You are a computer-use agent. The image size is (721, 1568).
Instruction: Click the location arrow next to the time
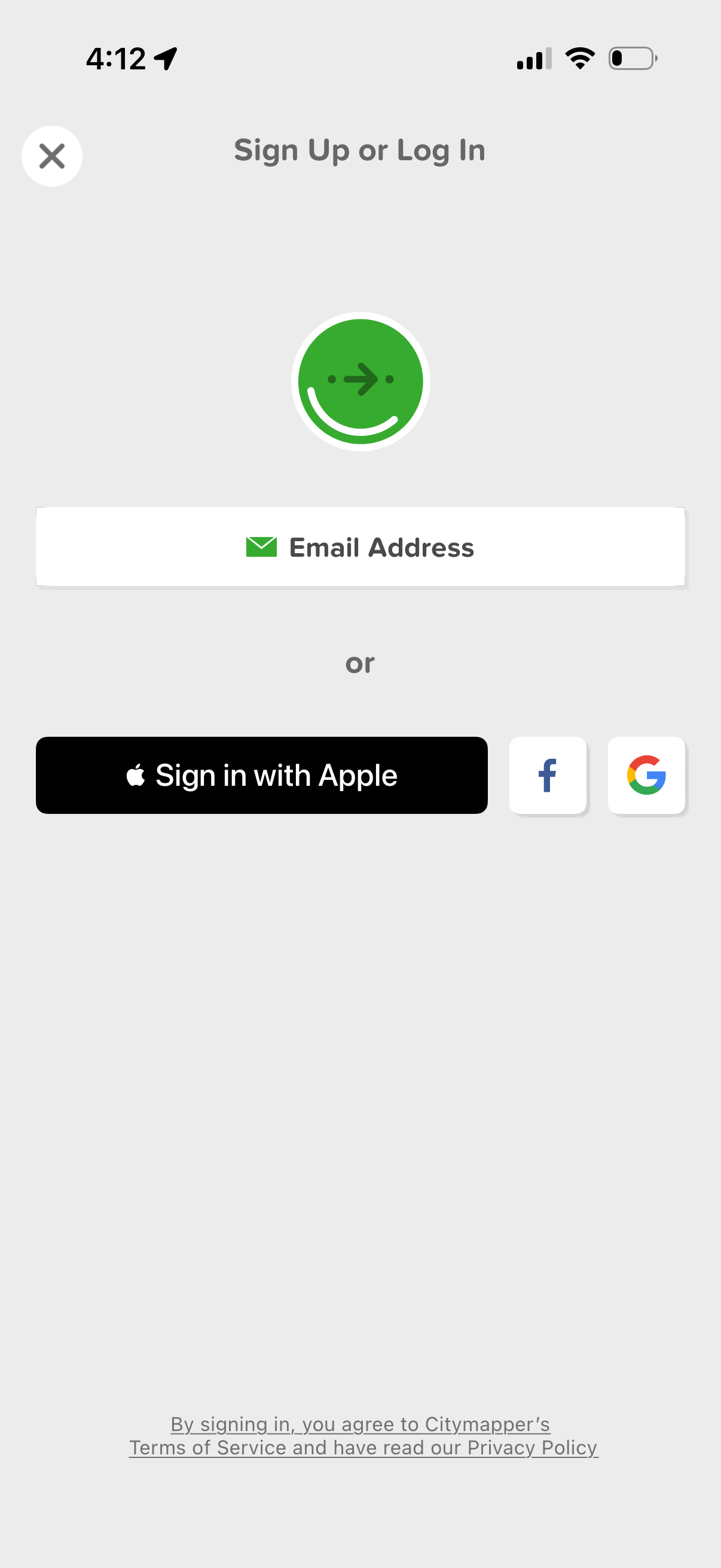click(x=164, y=58)
